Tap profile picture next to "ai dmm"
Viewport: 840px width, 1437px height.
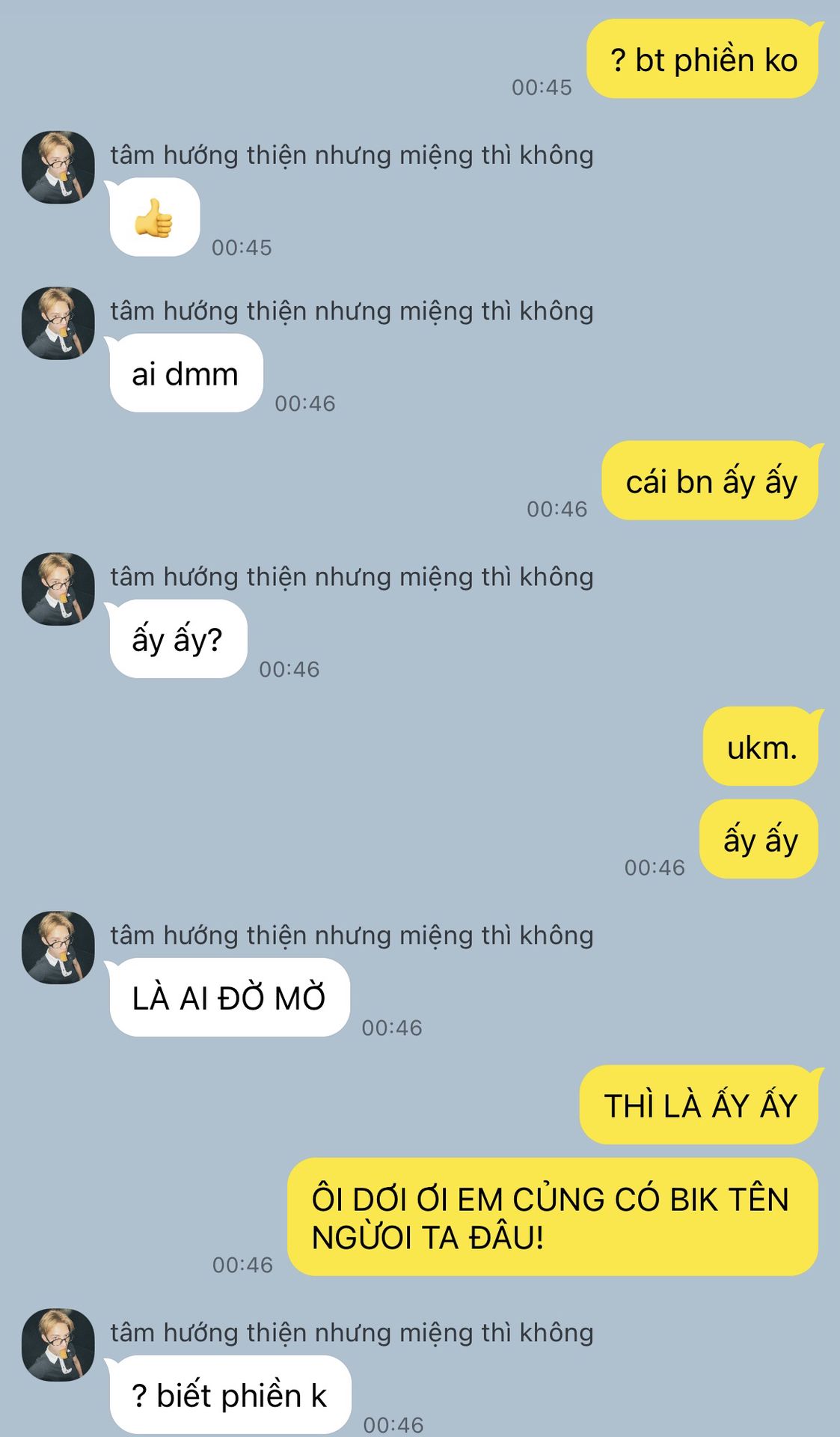coord(58,323)
